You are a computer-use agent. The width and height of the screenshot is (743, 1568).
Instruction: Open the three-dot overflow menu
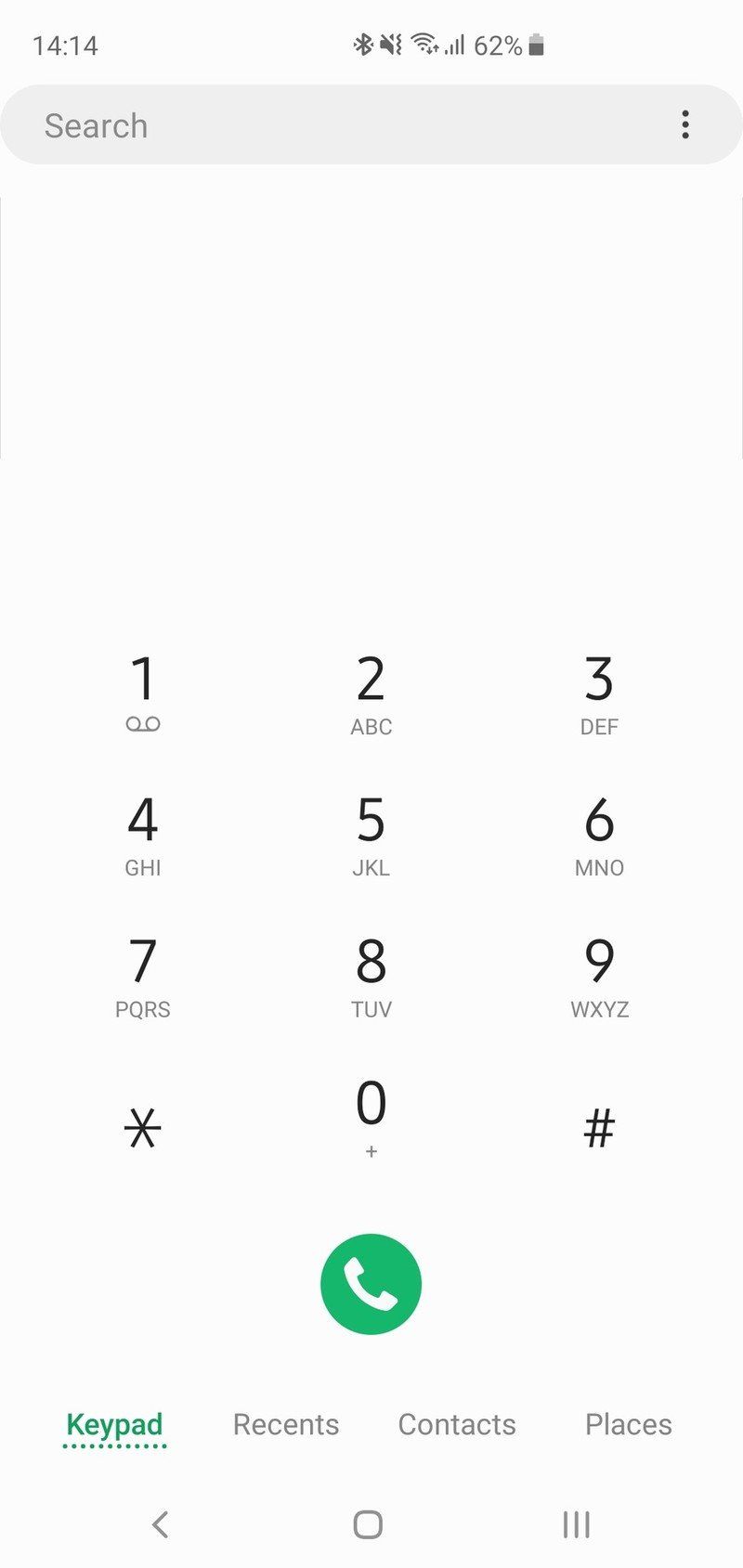(685, 124)
